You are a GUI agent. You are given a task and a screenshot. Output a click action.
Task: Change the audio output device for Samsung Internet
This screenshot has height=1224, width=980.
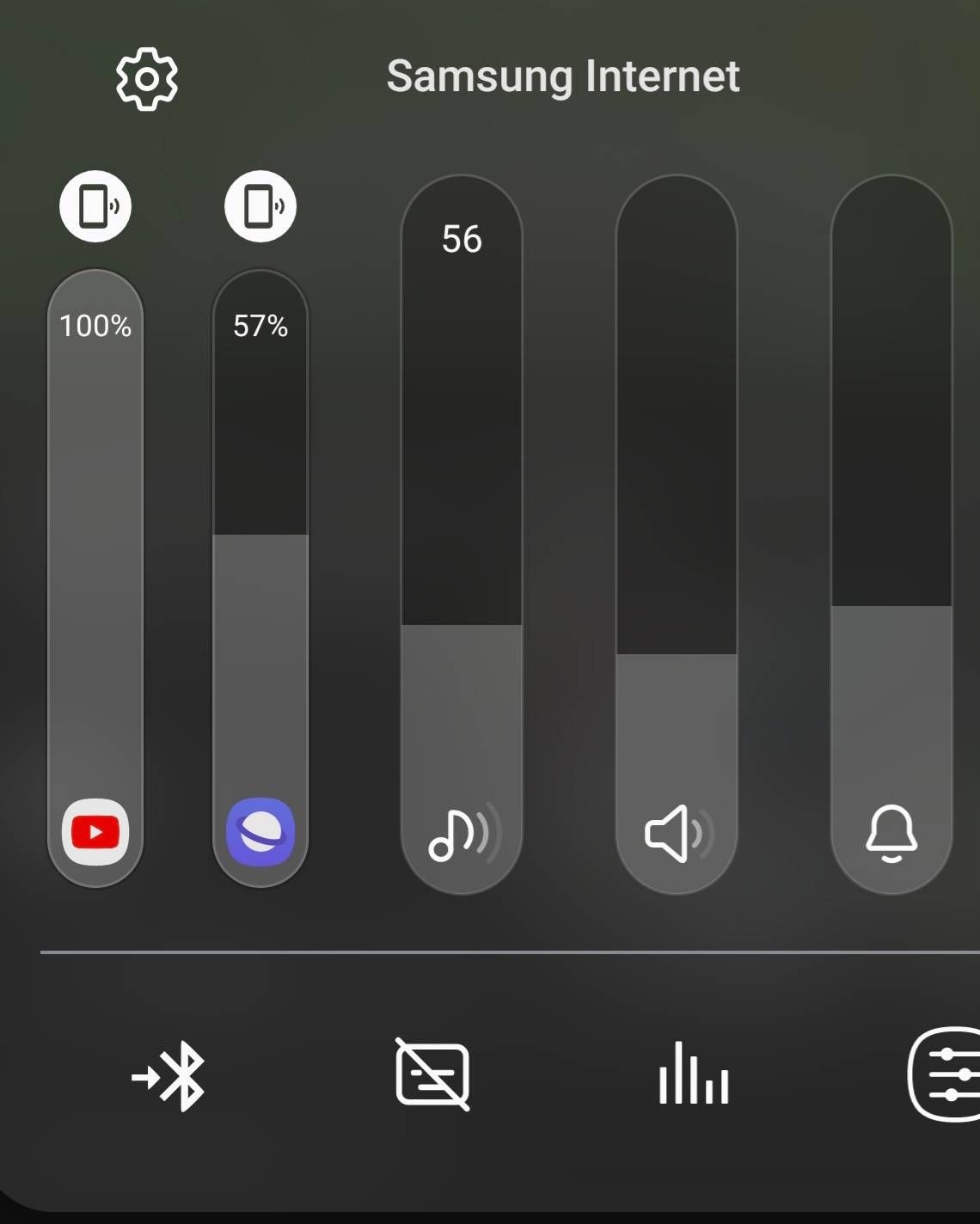[260, 206]
